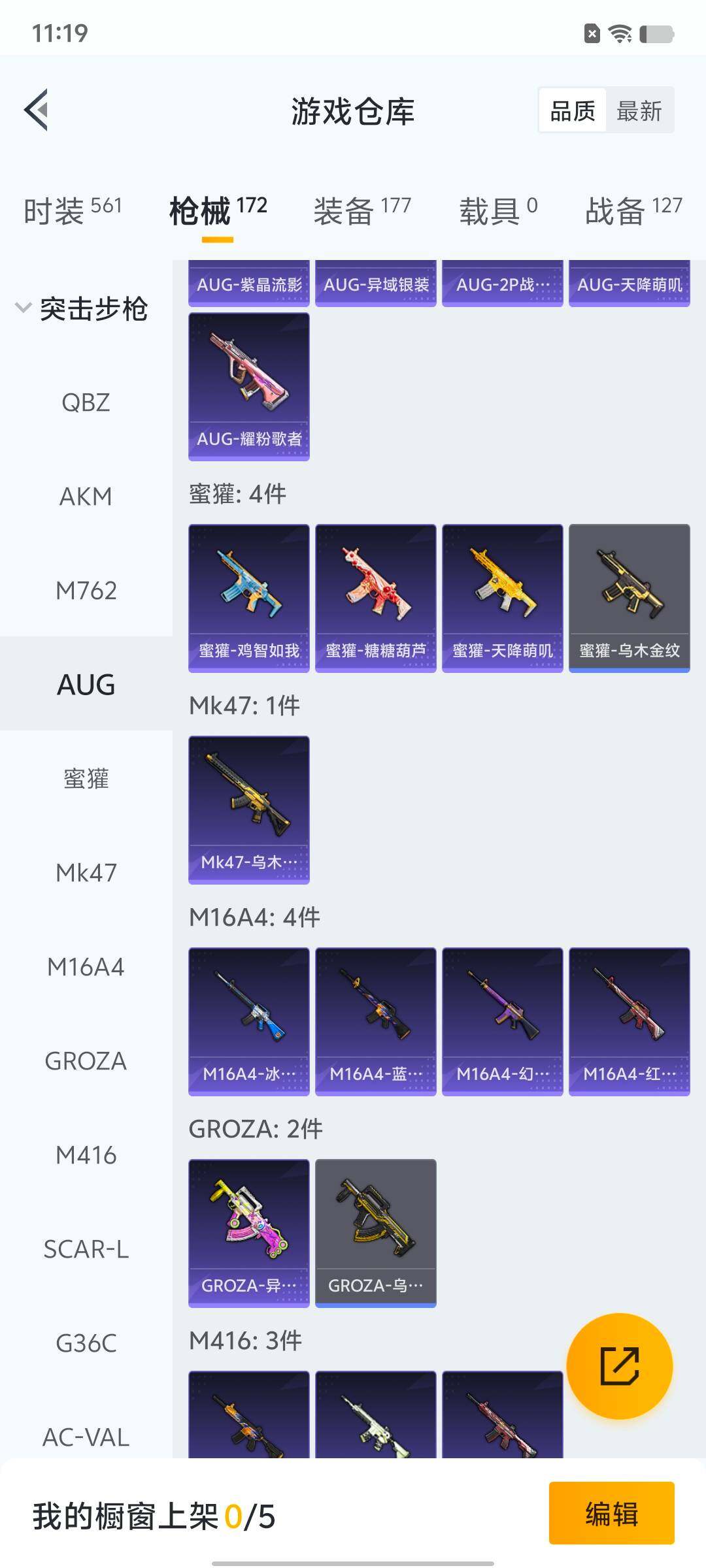Tap the orange share floating button
The width and height of the screenshot is (706, 1568).
pyautogui.click(x=619, y=1366)
